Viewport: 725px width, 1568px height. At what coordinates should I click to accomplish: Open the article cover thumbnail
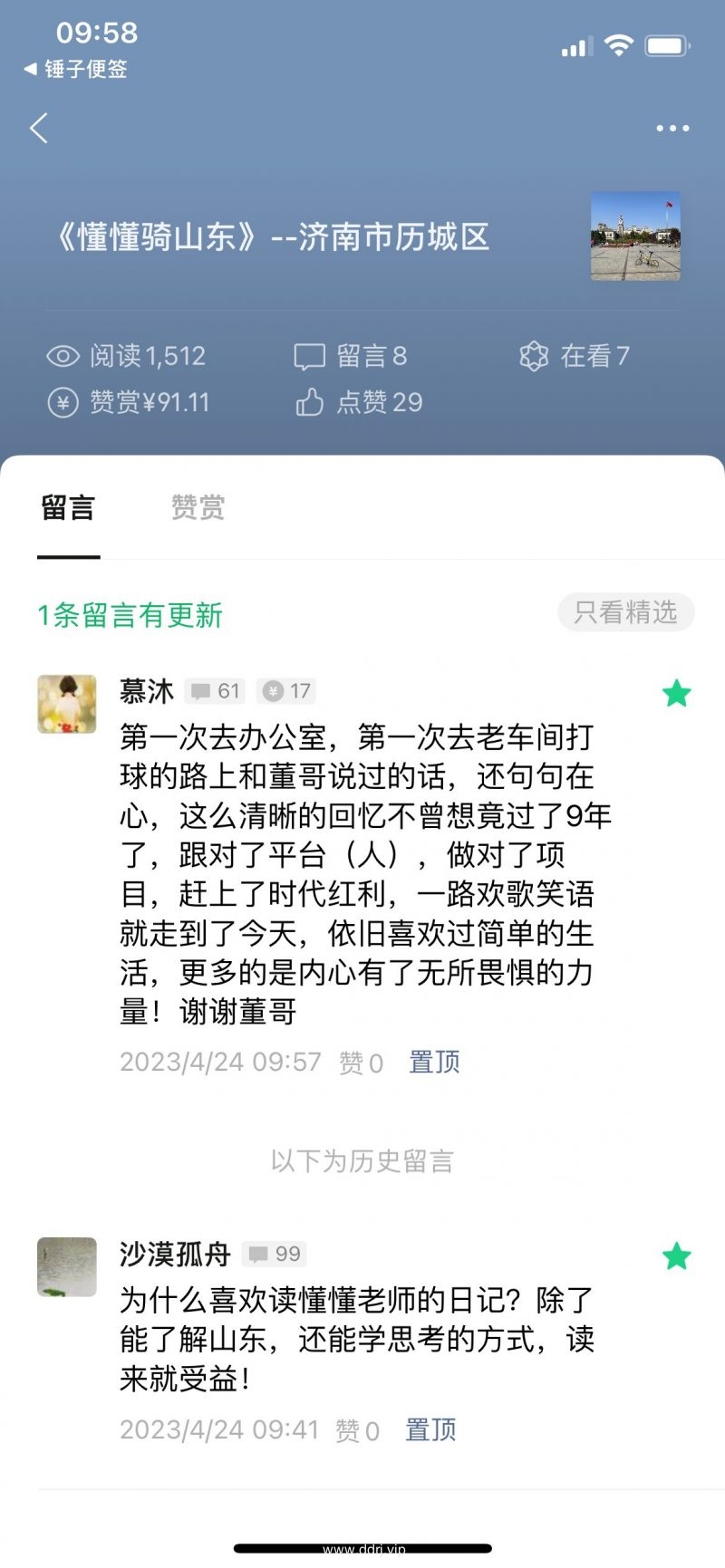(x=635, y=236)
